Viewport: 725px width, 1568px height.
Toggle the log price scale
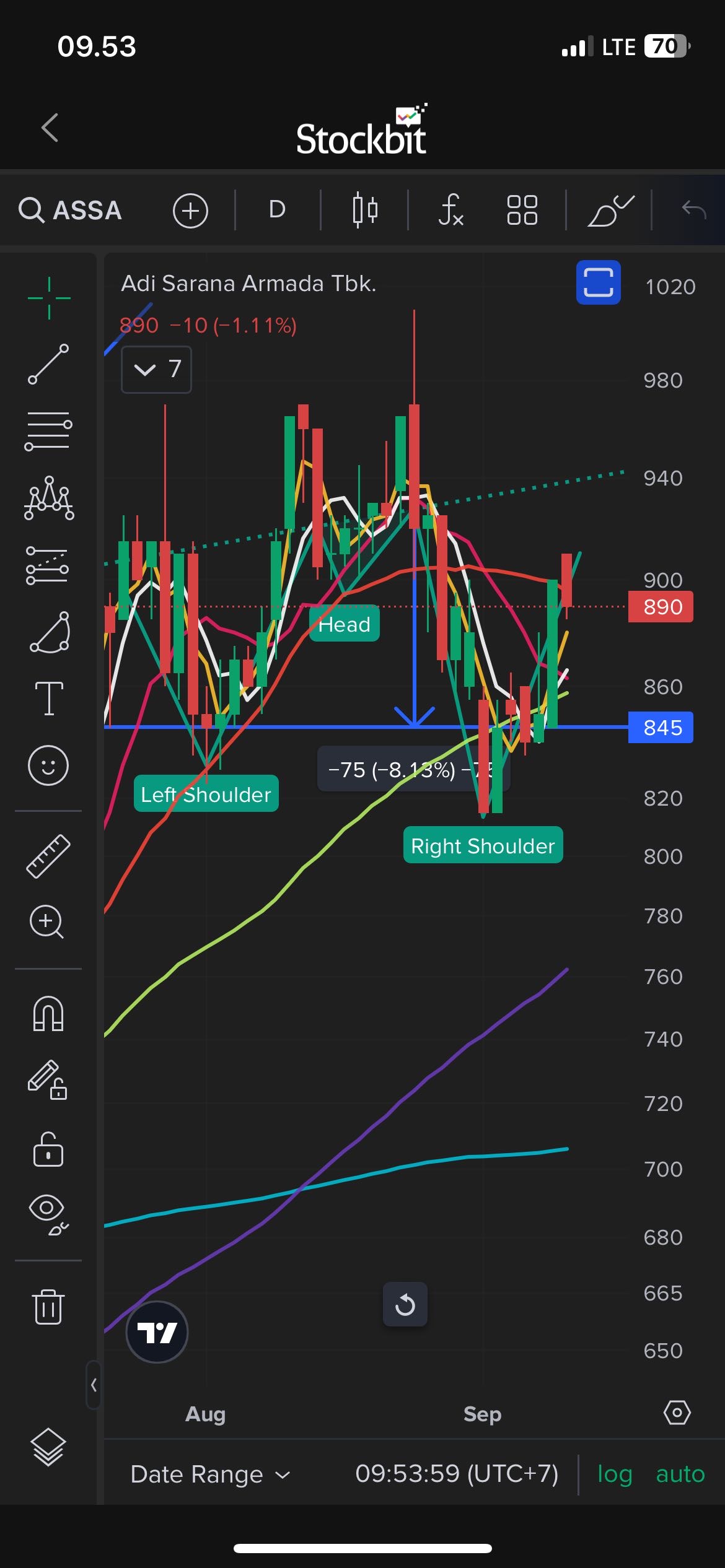tap(614, 1474)
